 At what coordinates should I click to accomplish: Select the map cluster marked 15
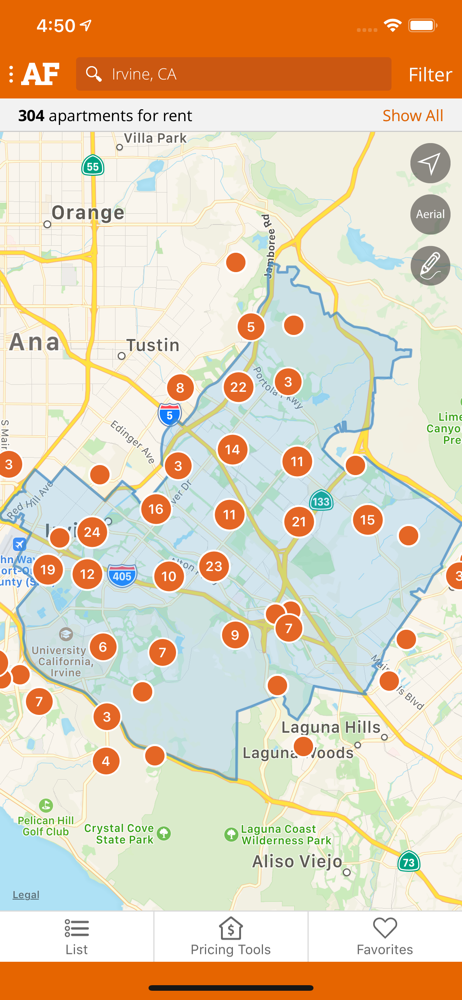click(x=368, y=520)
